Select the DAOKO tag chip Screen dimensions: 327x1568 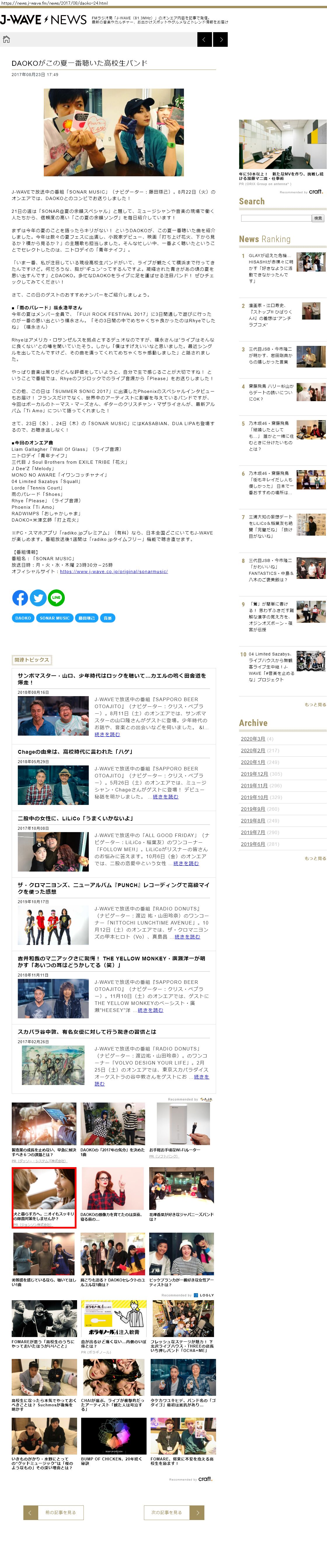23,618
